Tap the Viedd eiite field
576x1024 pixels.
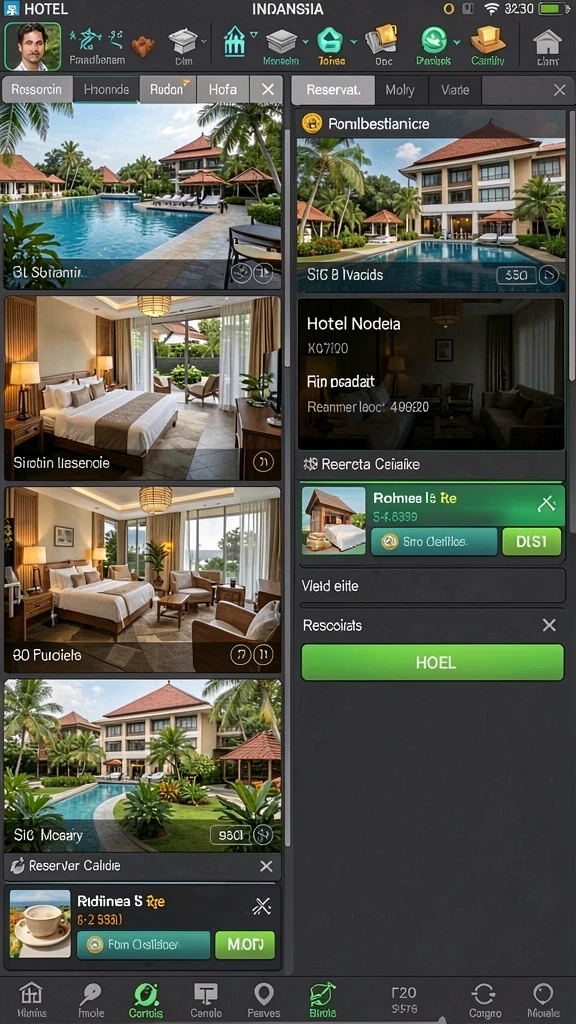(x=432, y=586)
